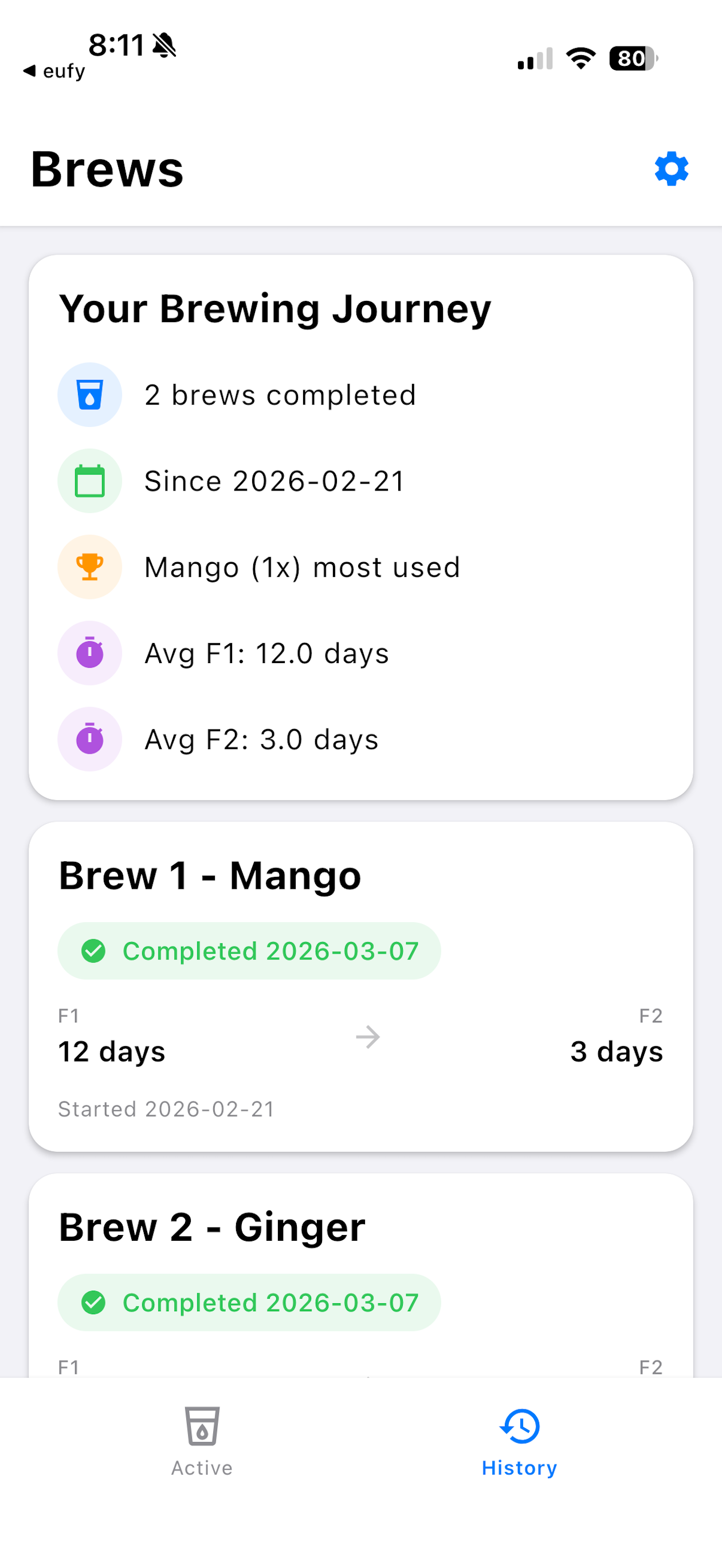Image resolution: width=722 pixels, height=1568 pixels.
Task: Click the orange trophy icon
Action: [x=89, y=567]
